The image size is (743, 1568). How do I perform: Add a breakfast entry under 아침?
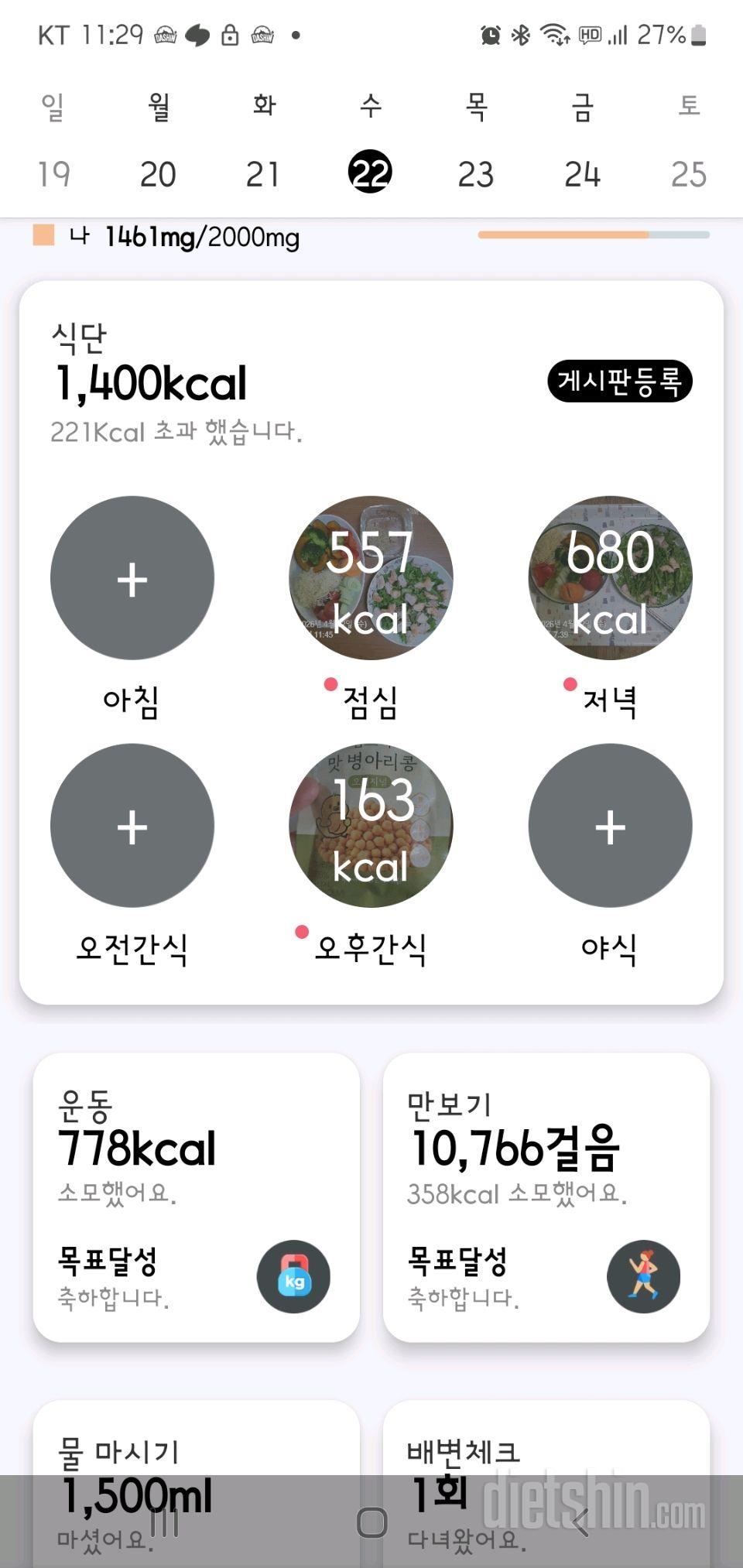(x=132, y=578)
